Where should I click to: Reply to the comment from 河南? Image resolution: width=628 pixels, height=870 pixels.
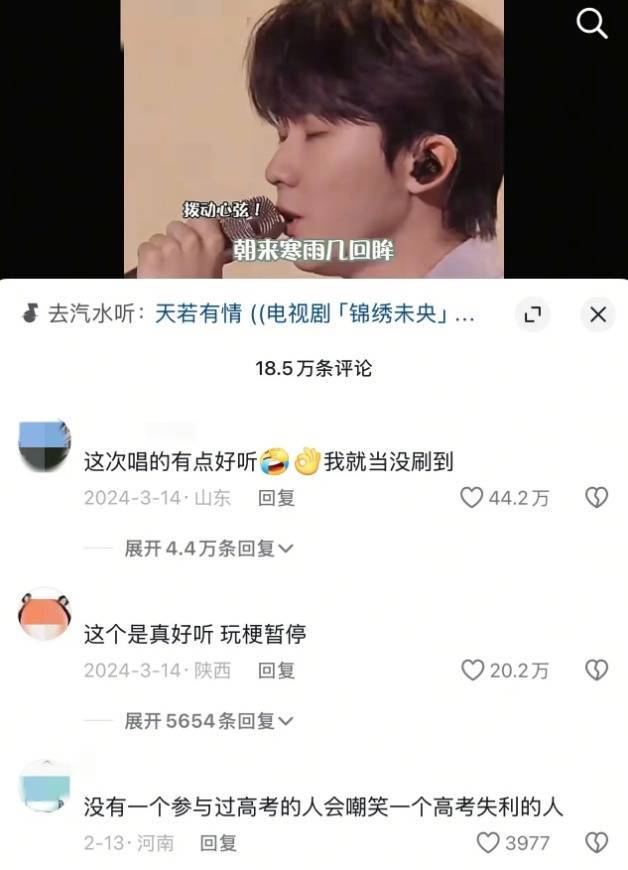click(x=218, y=843)
